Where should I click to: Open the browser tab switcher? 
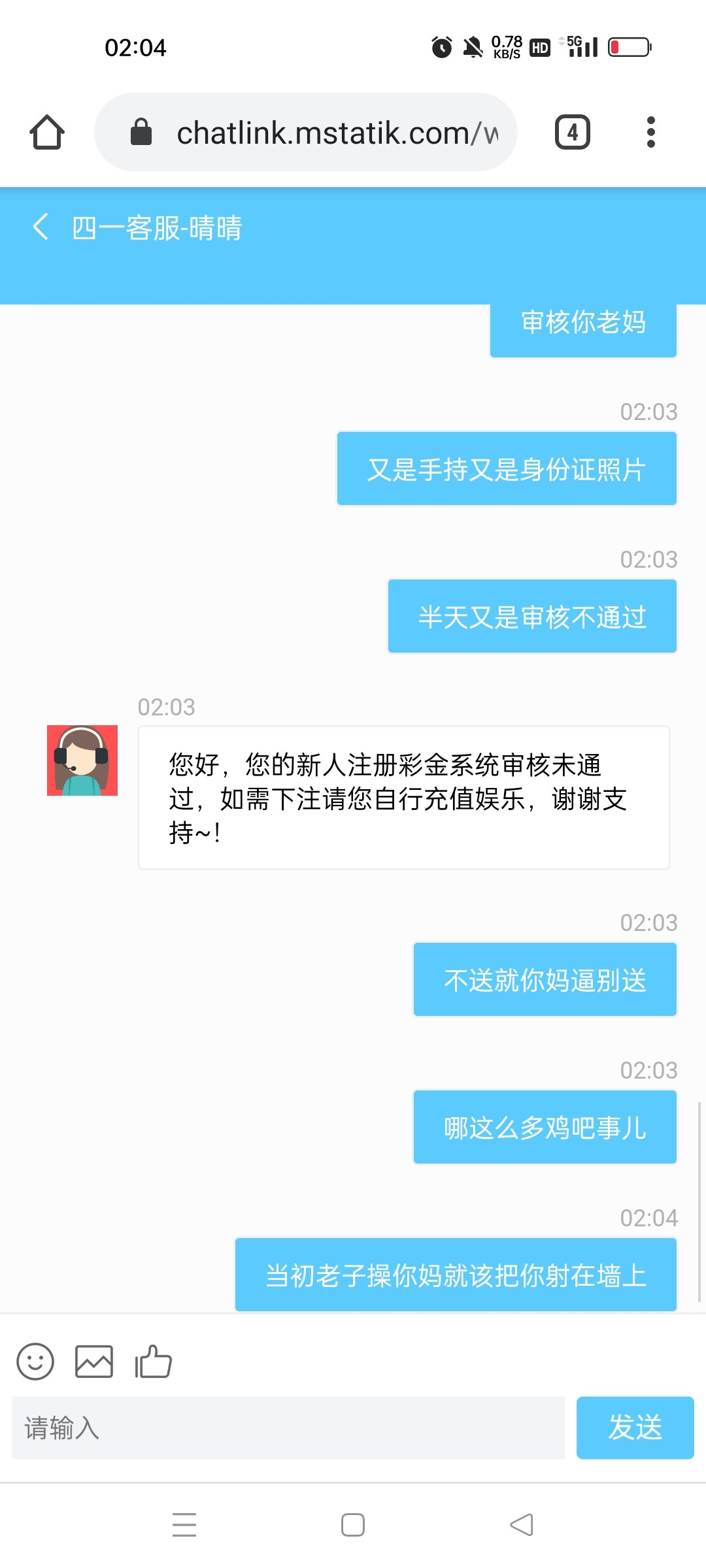click(x=572, y=133)
